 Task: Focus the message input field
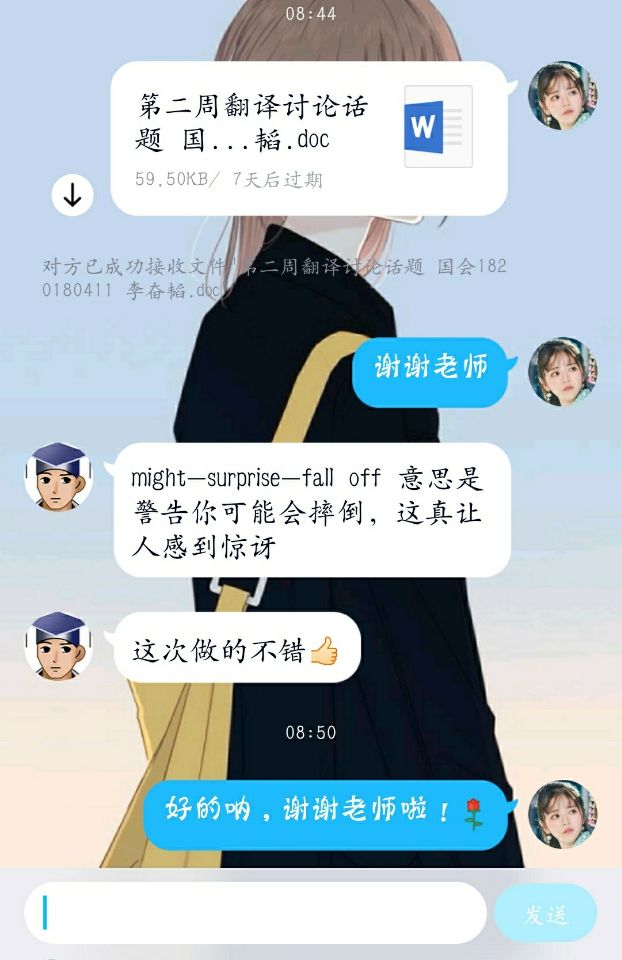(256, 912)
